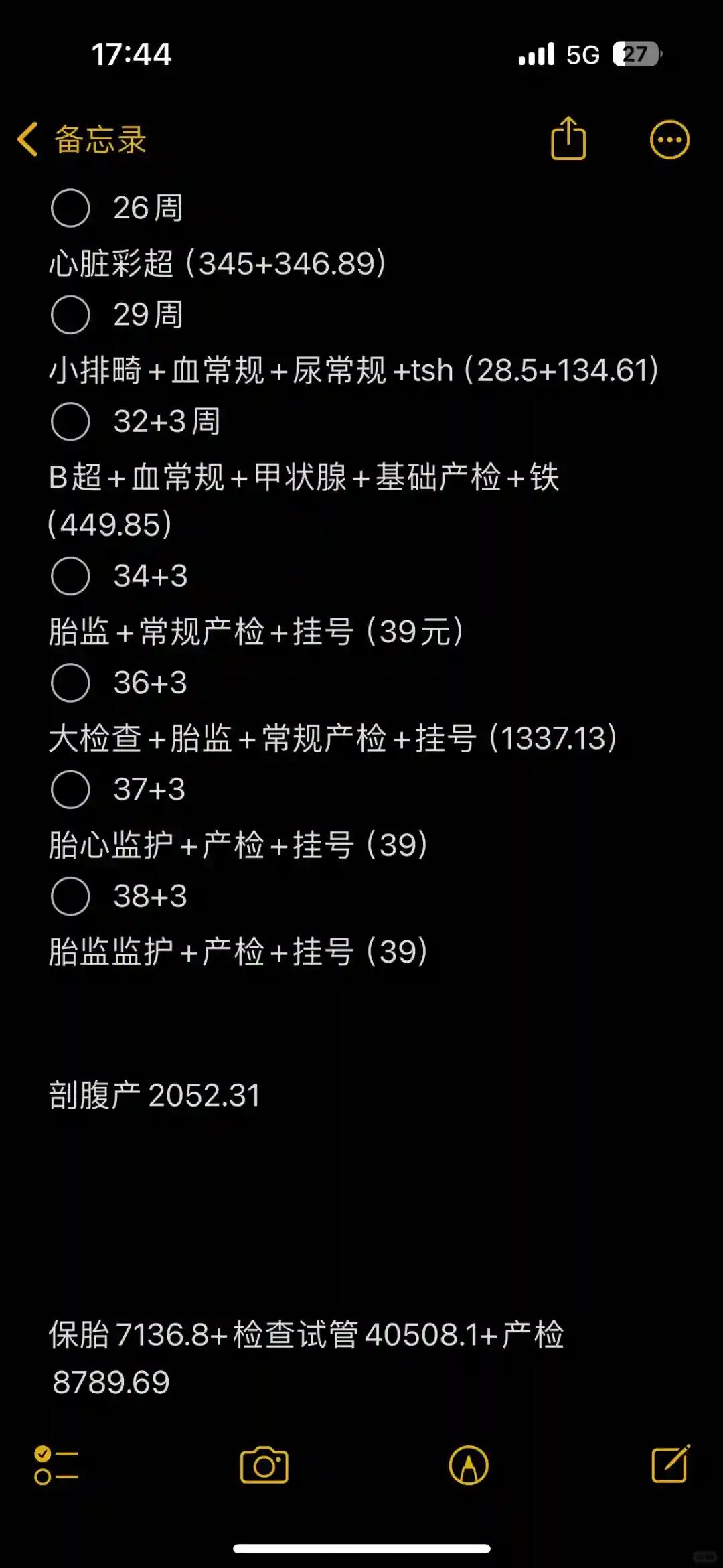Open the camera attachment option
Image resolution: width=723 pixels, height=1568 pixels.
(x=264, y=1466)
